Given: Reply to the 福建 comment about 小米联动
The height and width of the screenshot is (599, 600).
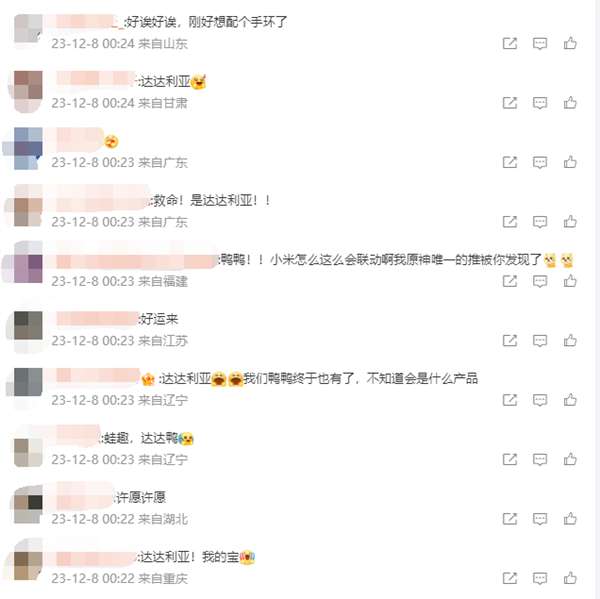Looking at the screenshot, I should pos(540,281).
